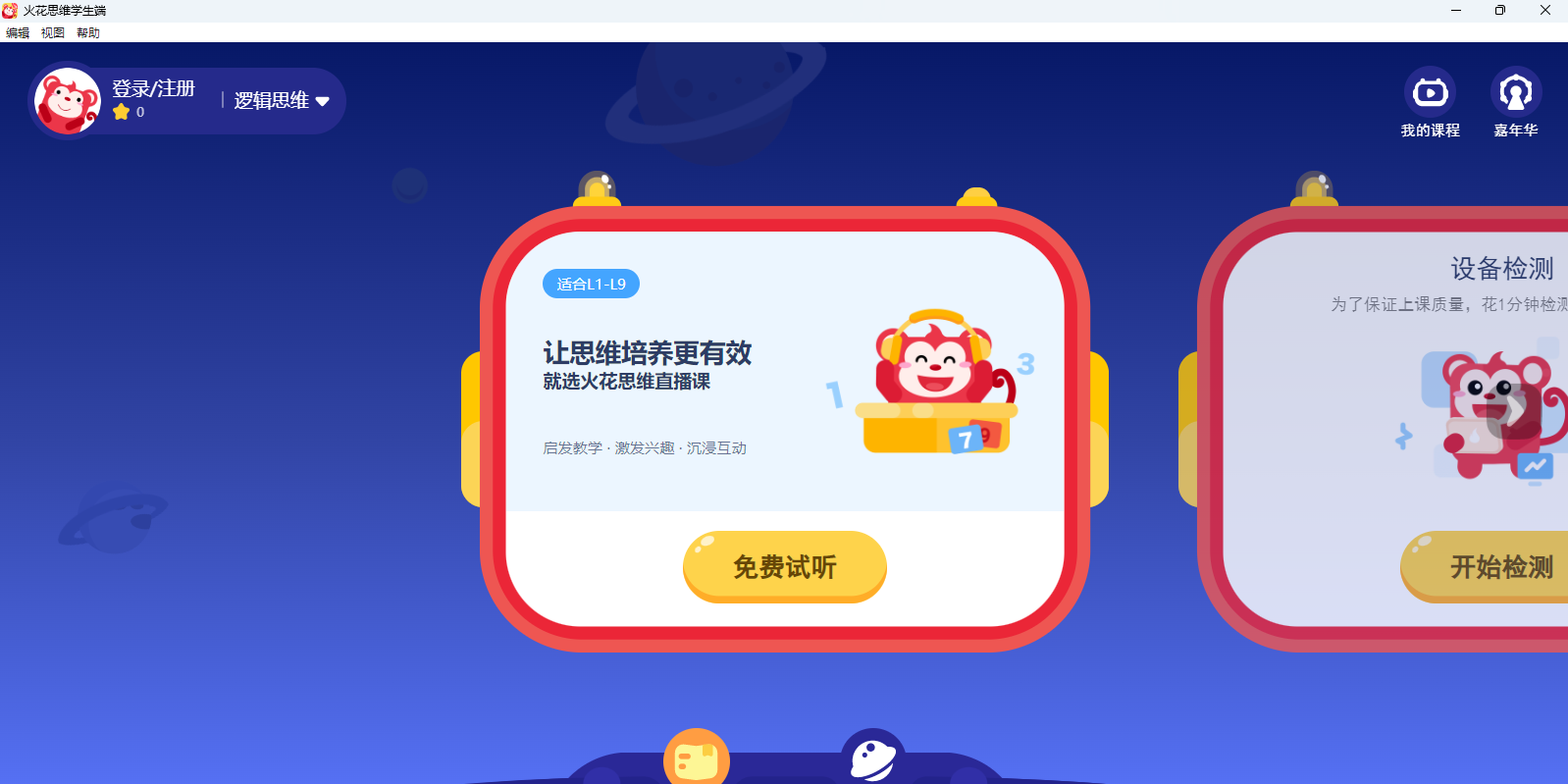The width and height of the screenshot is (1568, 784).
Task: Open the orange notes icon at bottom
Action: point(696,760)
